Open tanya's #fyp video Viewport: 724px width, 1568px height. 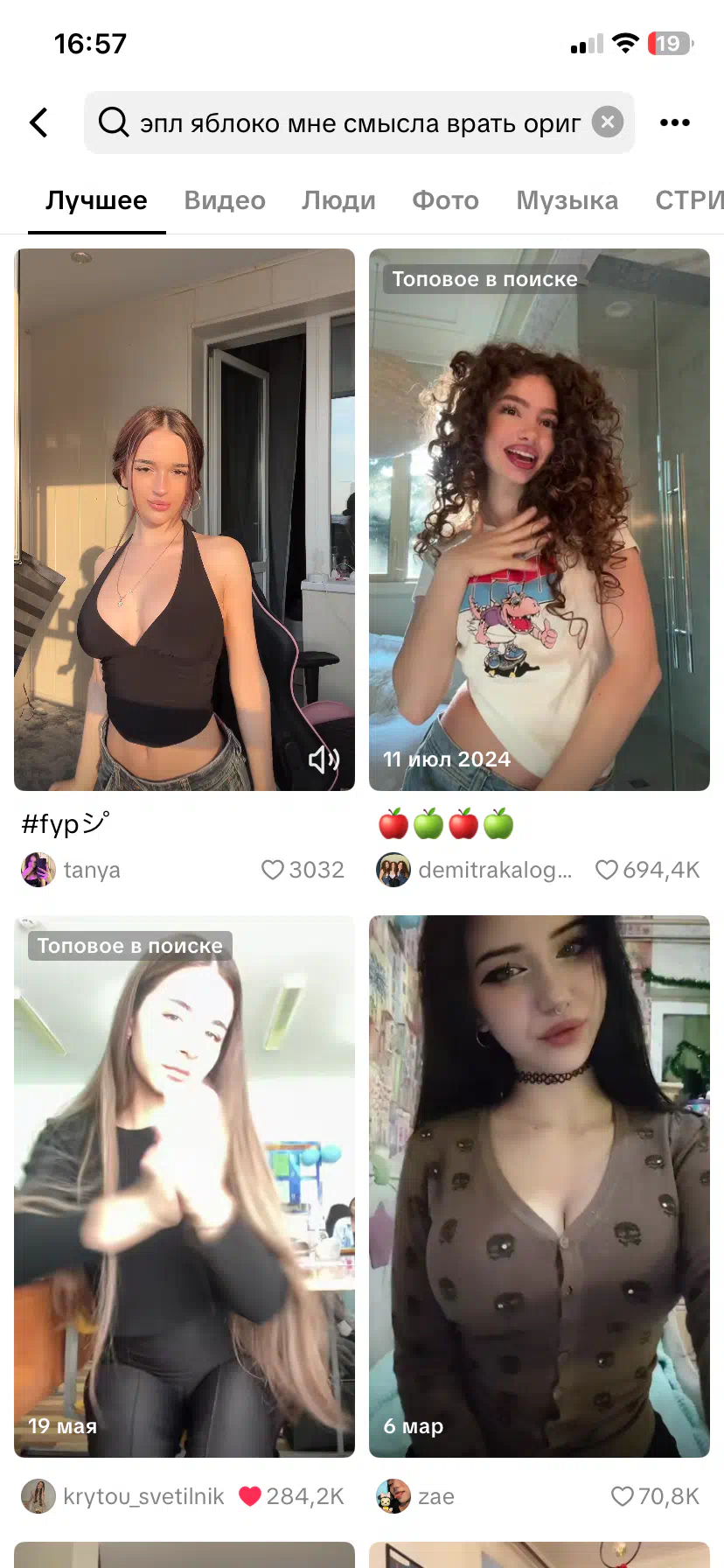coord(184,520)
